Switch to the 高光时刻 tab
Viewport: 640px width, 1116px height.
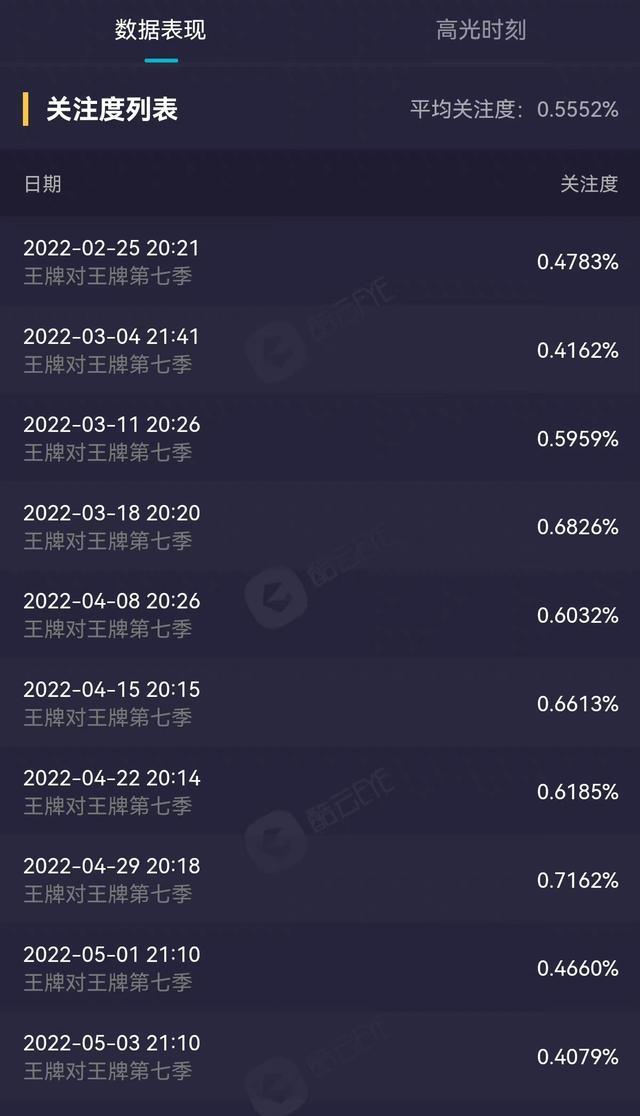tap(481, 30)
